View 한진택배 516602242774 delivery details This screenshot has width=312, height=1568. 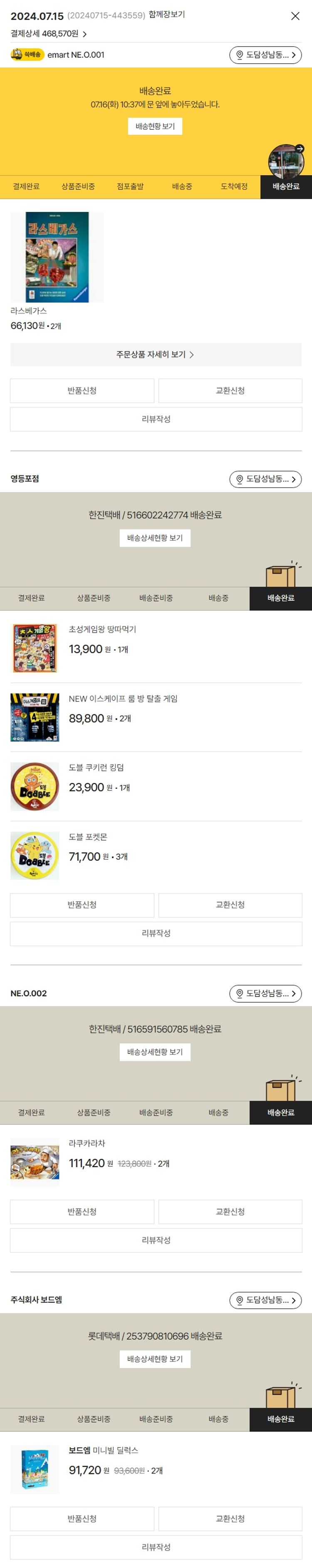155,538
